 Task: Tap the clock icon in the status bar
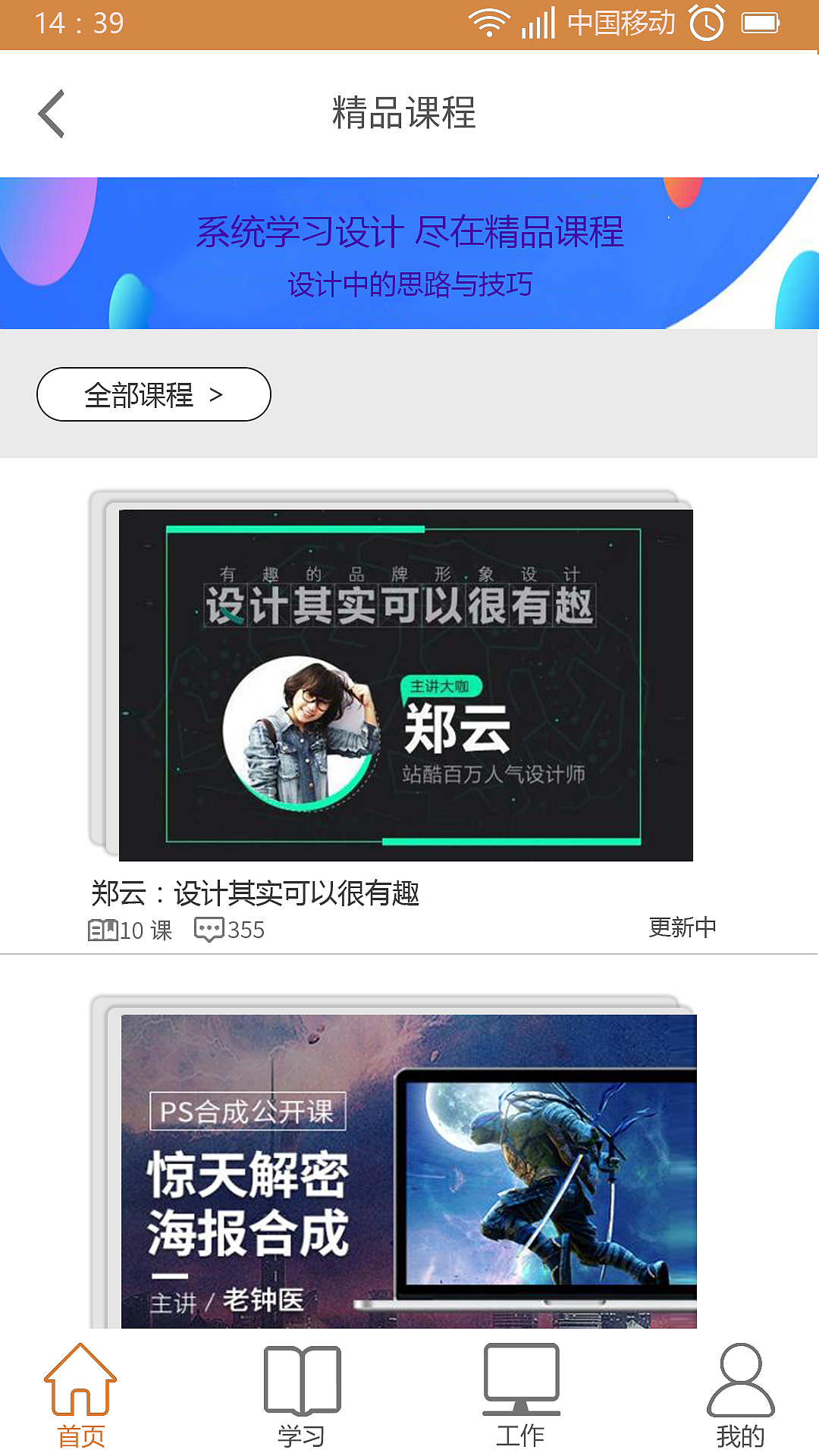pyautogui.click(x=706, y=23)
